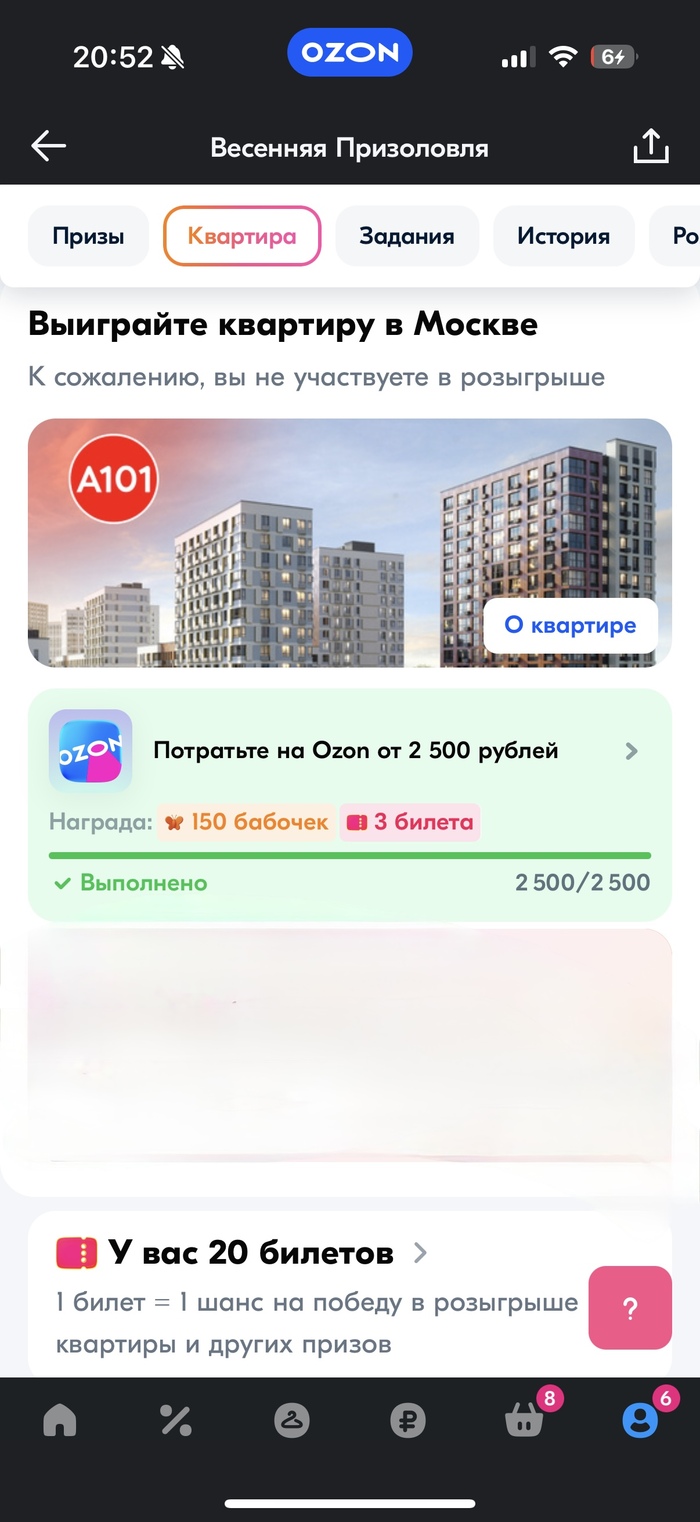Open the ruble finance tab
This screenshot has height=1522, width=700.
[x=408, y=1420]
